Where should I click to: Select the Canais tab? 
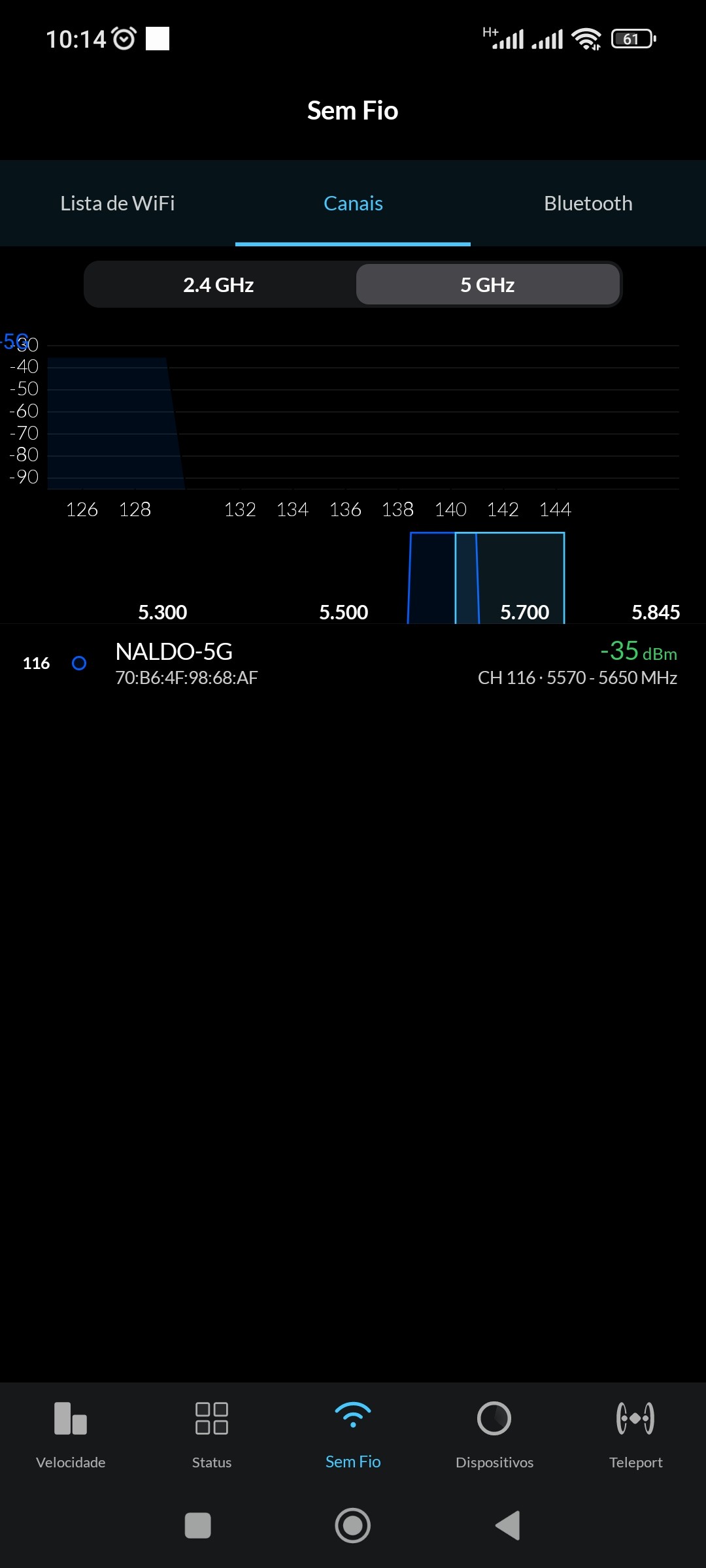click(x=353, y=203)
